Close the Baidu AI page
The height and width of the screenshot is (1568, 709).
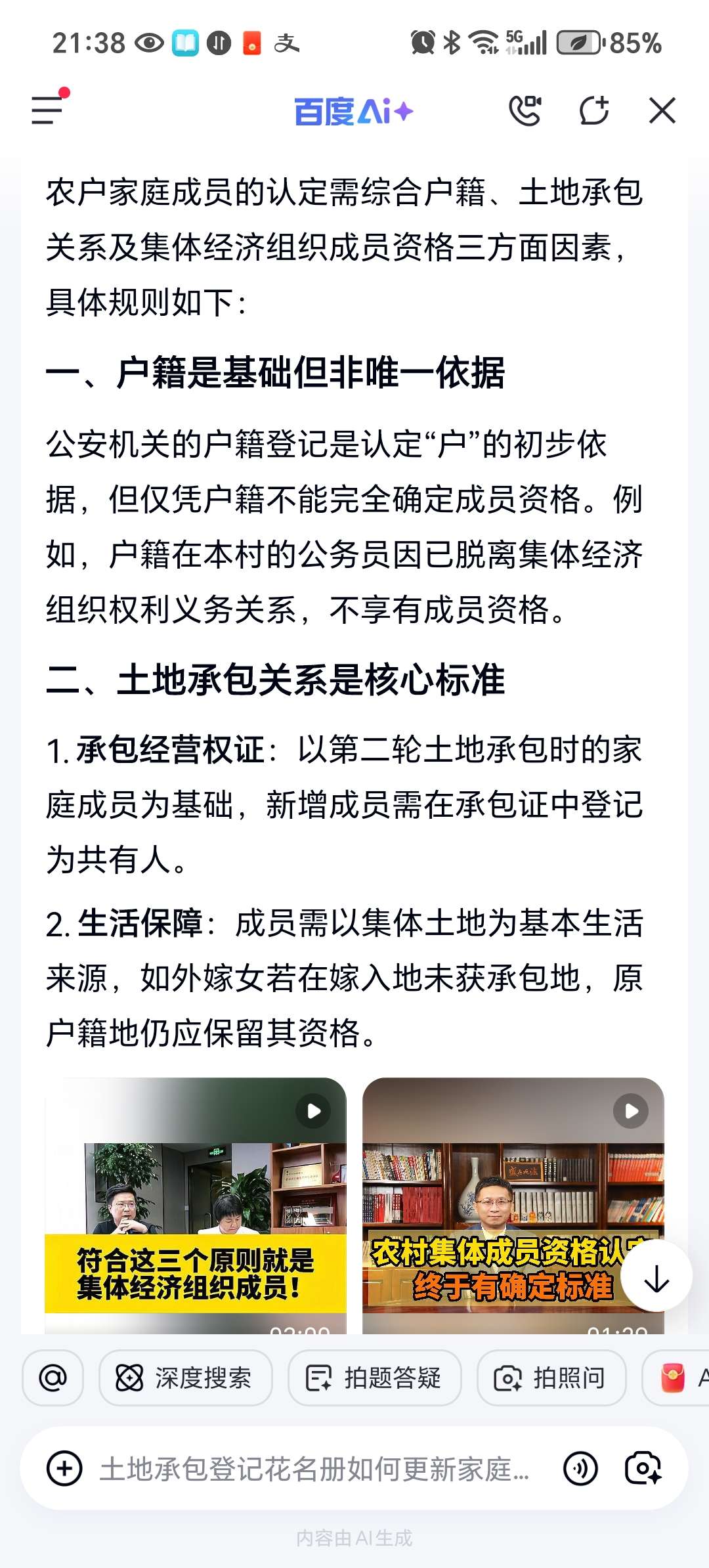click(x=662, y=110)
